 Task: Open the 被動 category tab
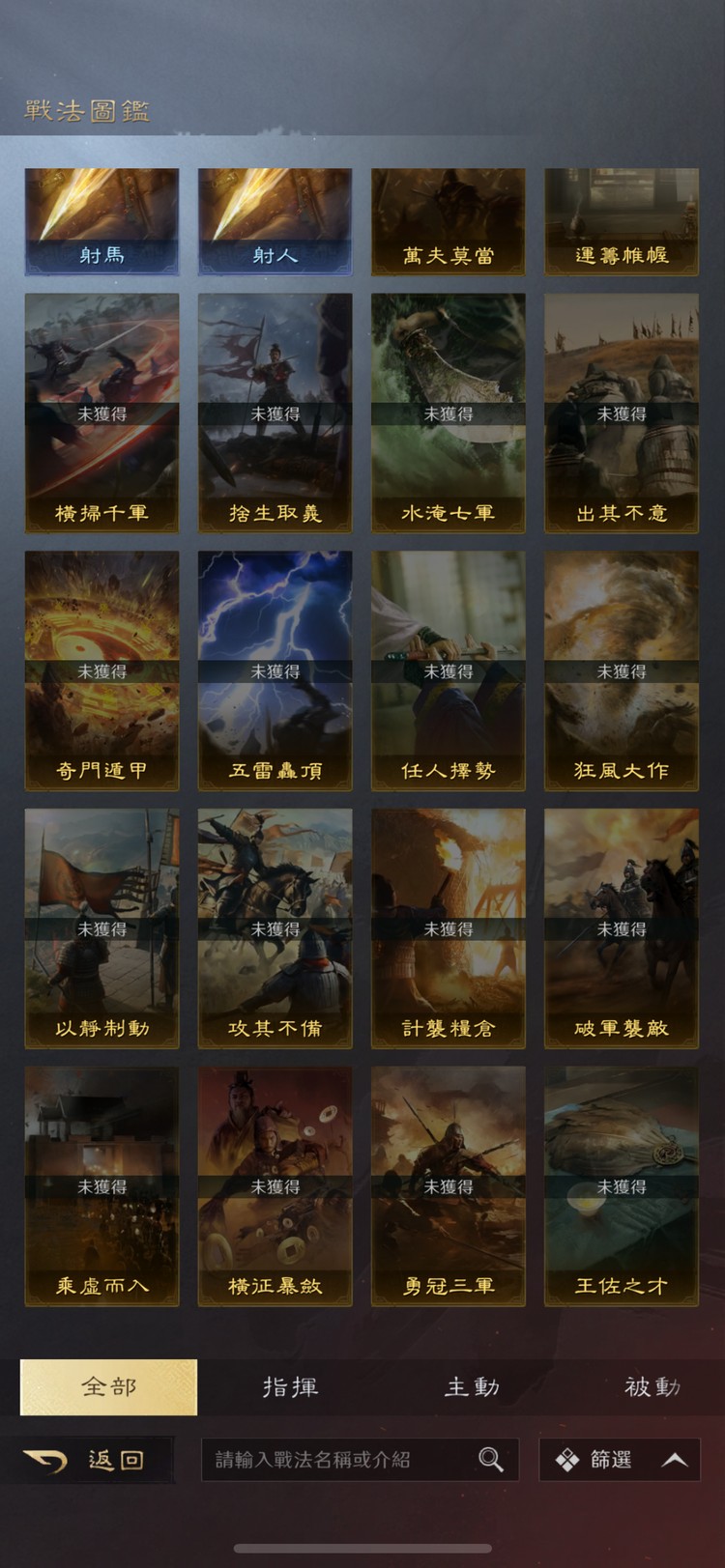click(650, 1386)
